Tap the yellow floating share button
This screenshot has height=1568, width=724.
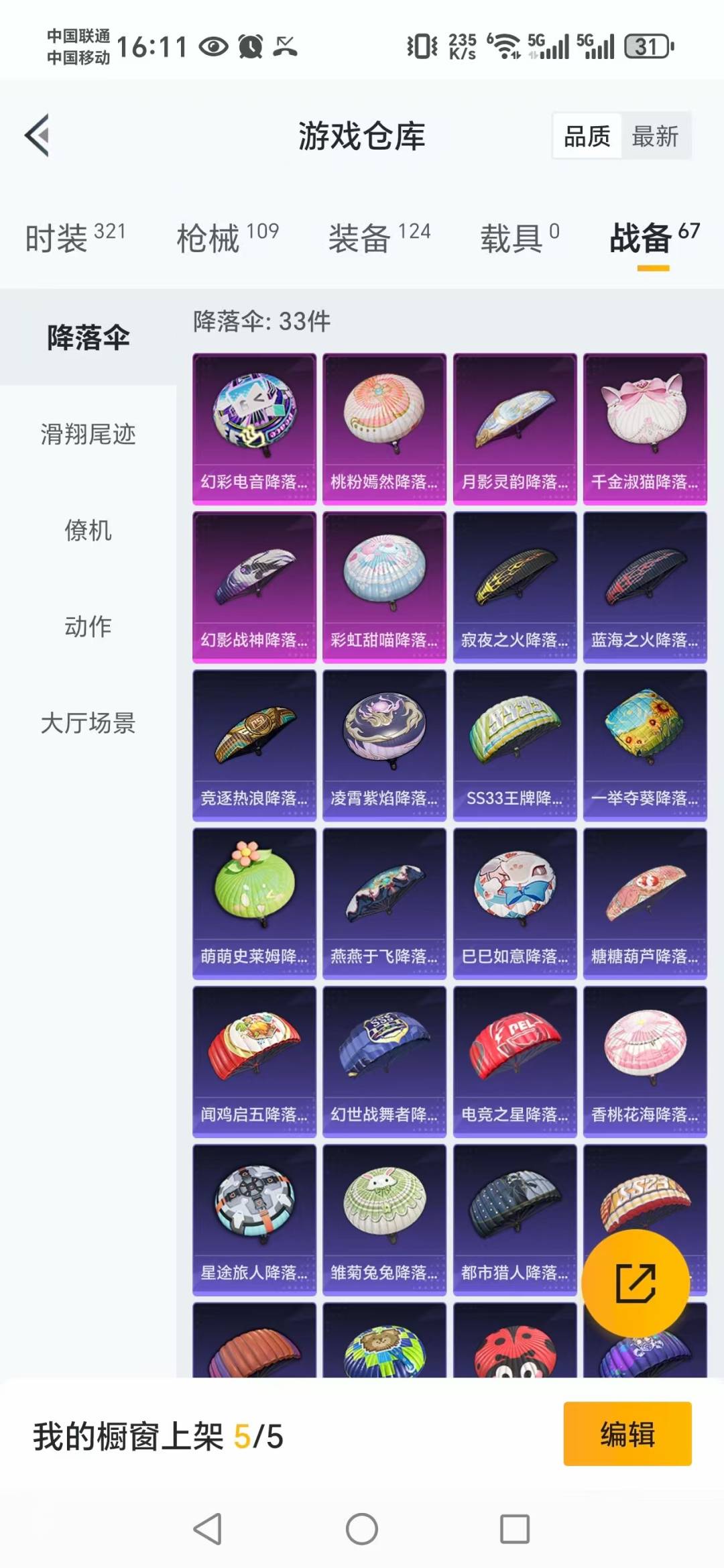coord(636,1284)
